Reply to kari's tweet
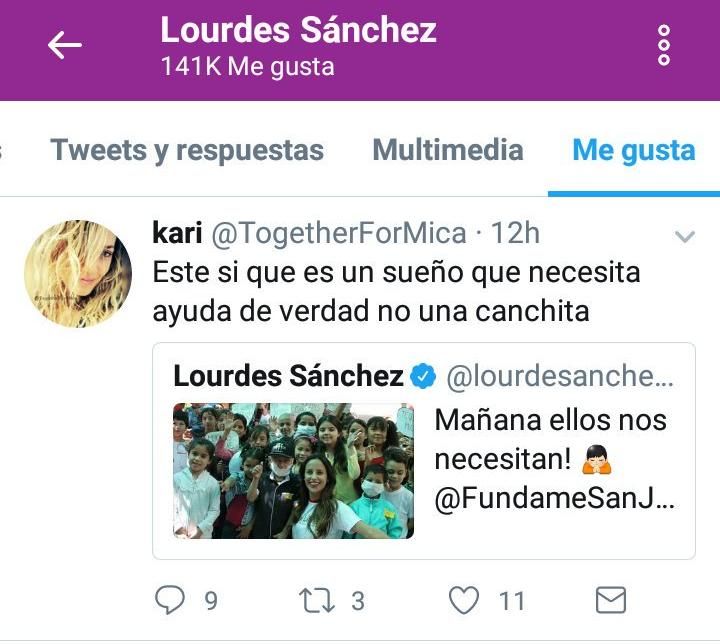 [x=172, y=600]
